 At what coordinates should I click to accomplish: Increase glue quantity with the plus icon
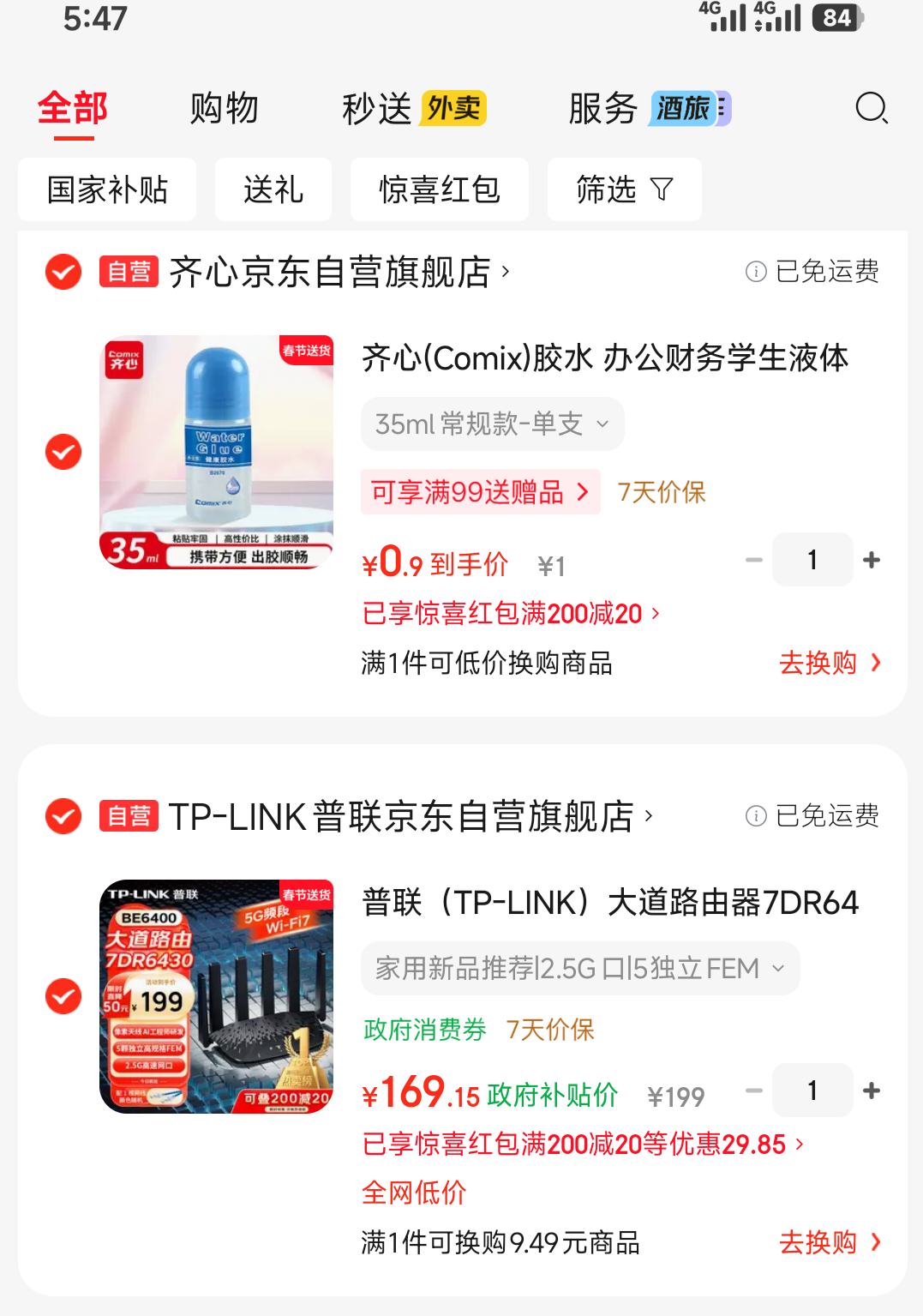(x=872, y=559)
